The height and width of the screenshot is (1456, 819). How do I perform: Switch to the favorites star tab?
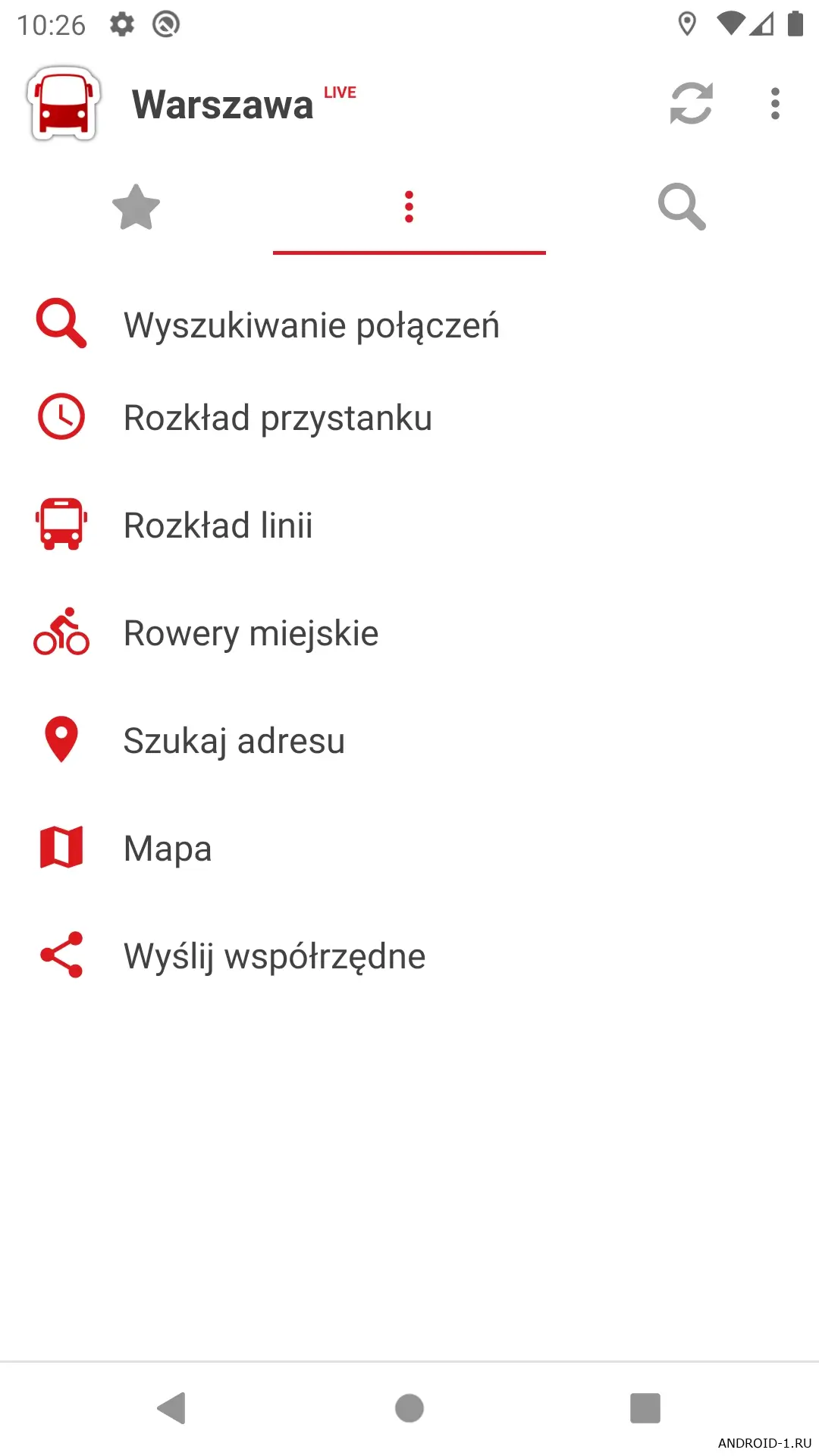tap(136, 207)
